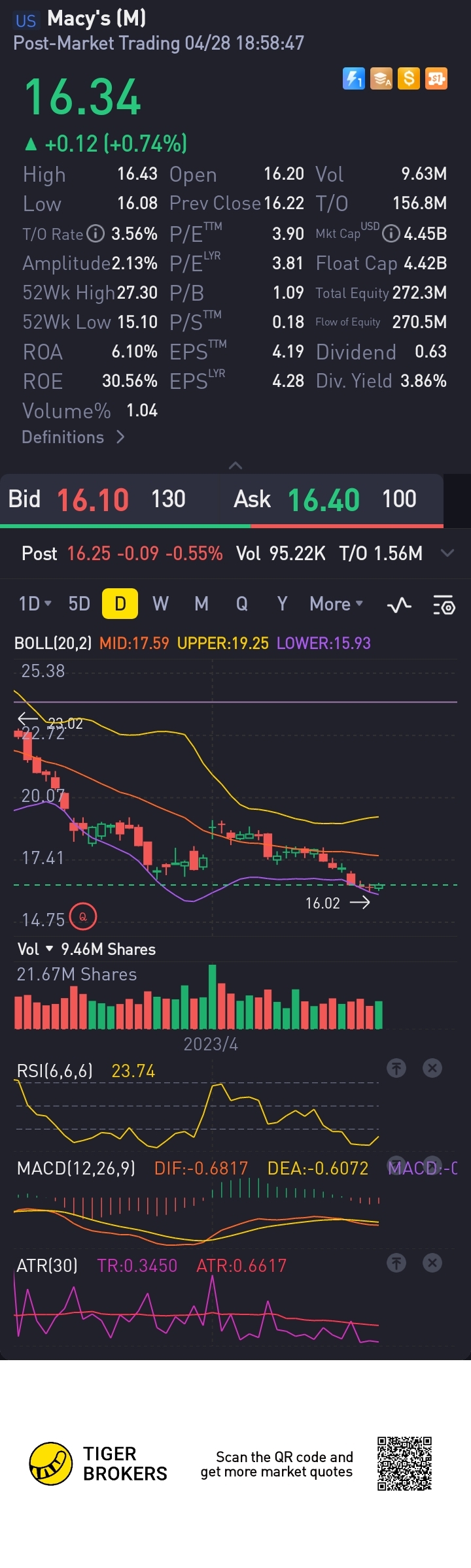The image size is (471, 1568).
Task: Switch to quarterly Q chart
Action: (x=242, y=604)
